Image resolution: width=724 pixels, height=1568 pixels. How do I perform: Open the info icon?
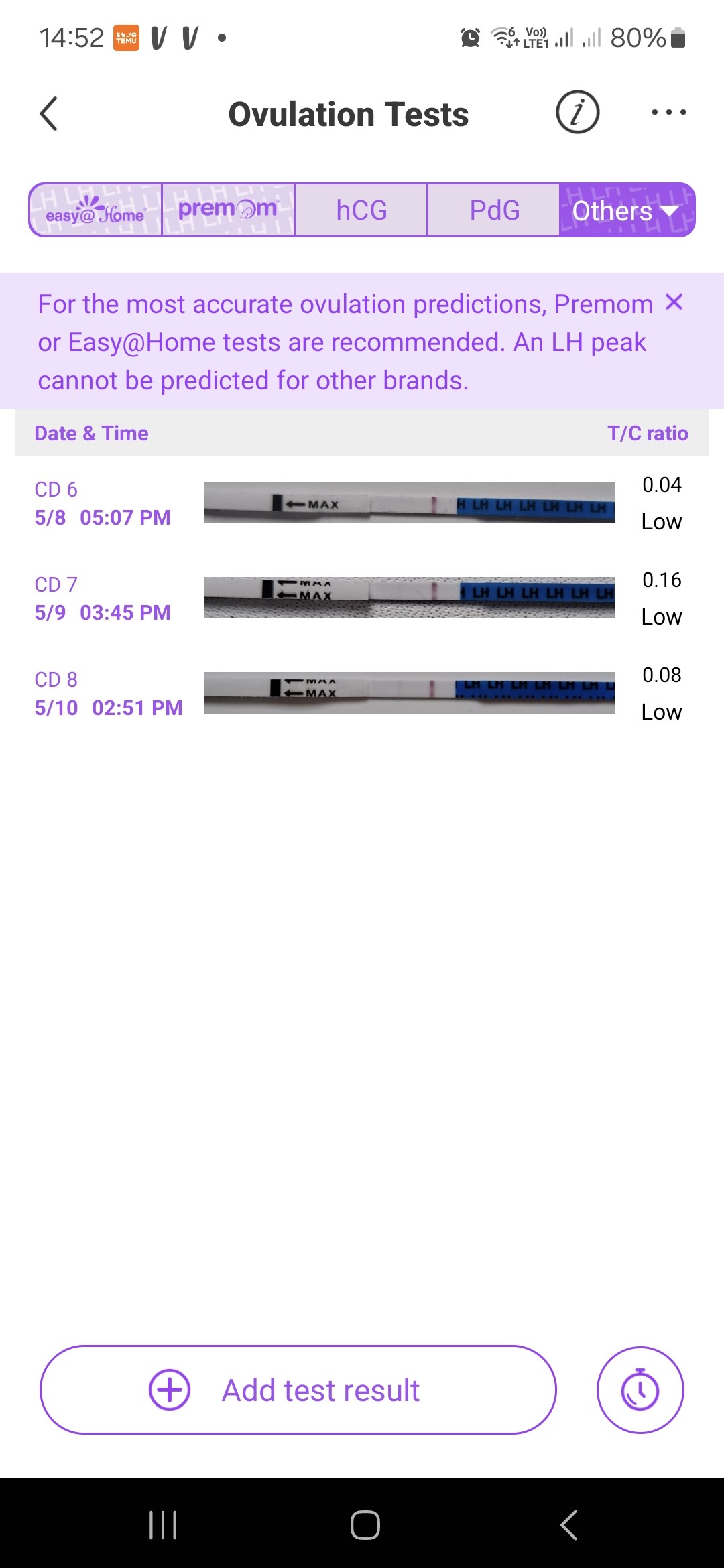(577, 113)
